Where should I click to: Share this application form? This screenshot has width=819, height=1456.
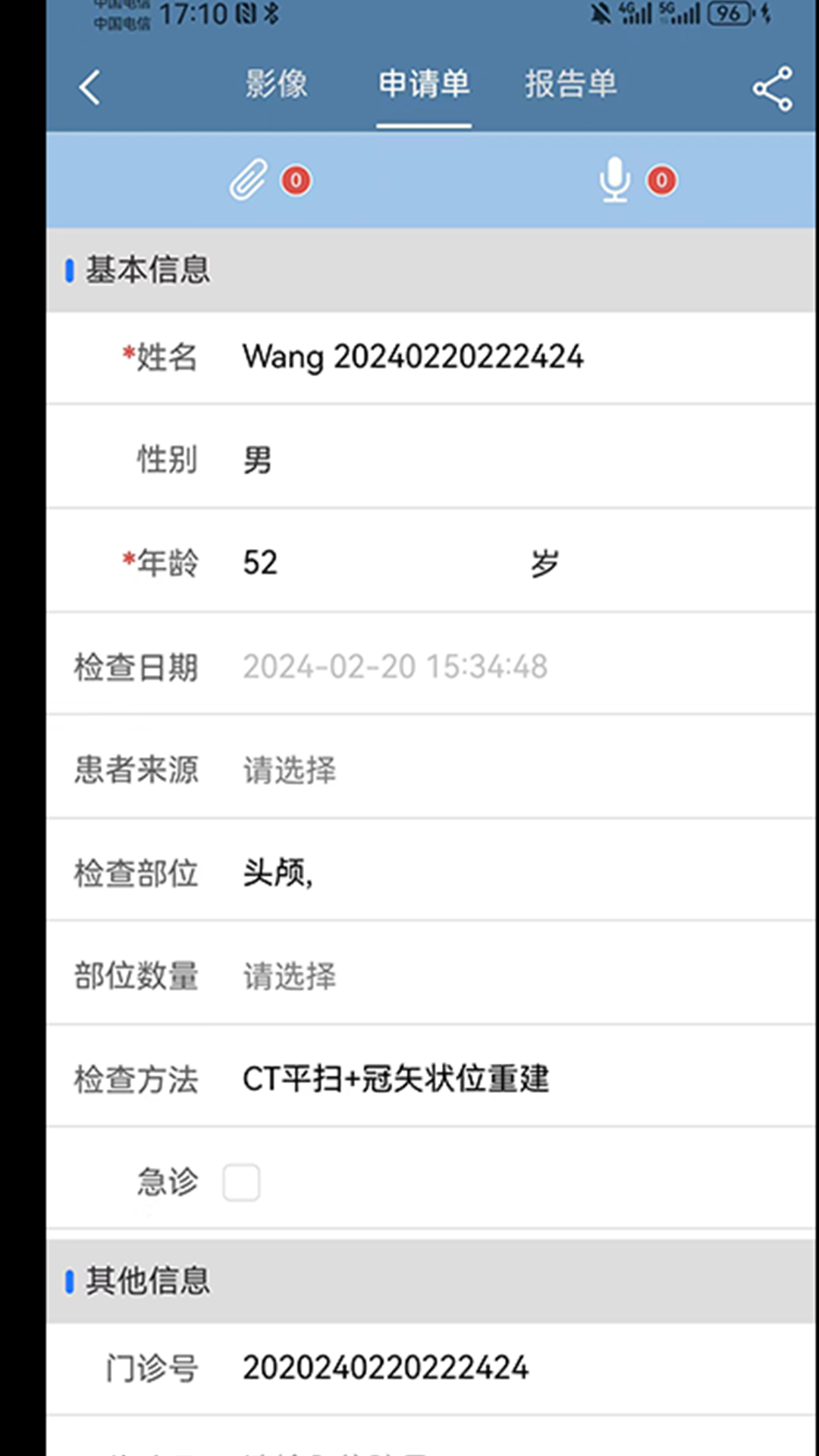coord(772,89)
